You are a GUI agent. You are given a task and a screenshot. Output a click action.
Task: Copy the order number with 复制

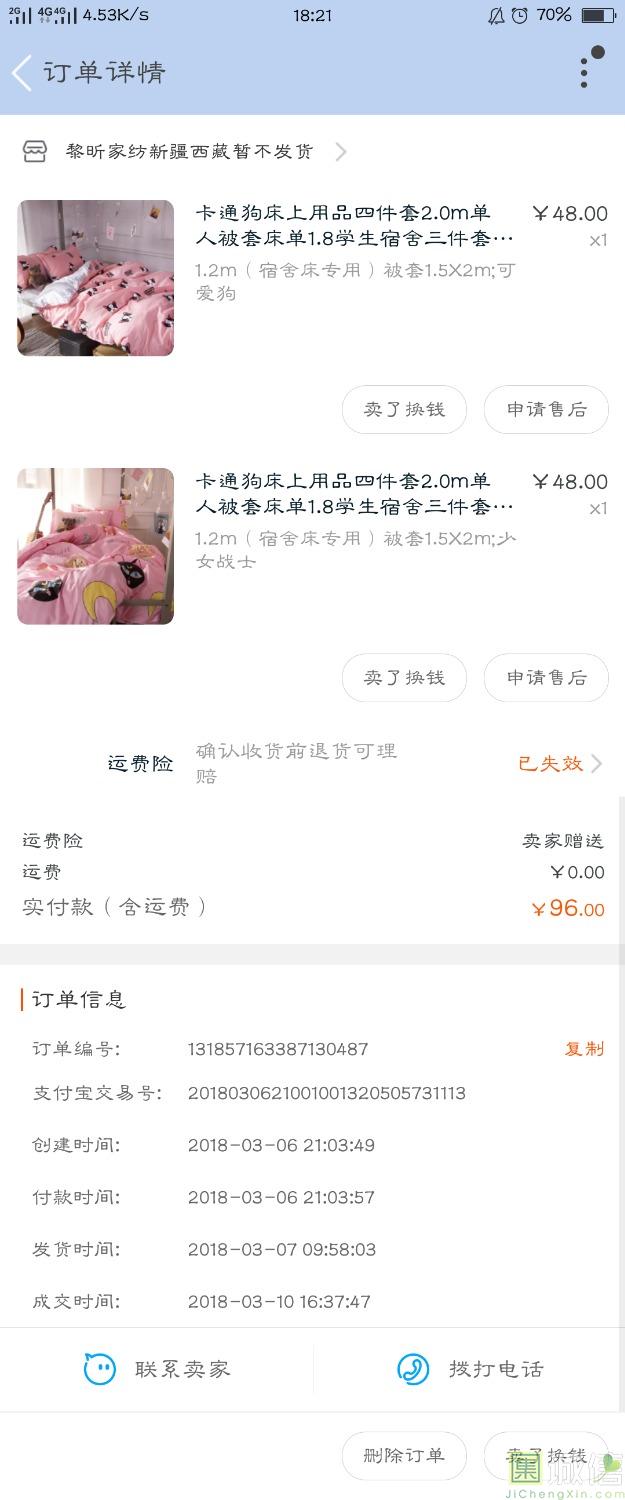(x=584, y=1049)
